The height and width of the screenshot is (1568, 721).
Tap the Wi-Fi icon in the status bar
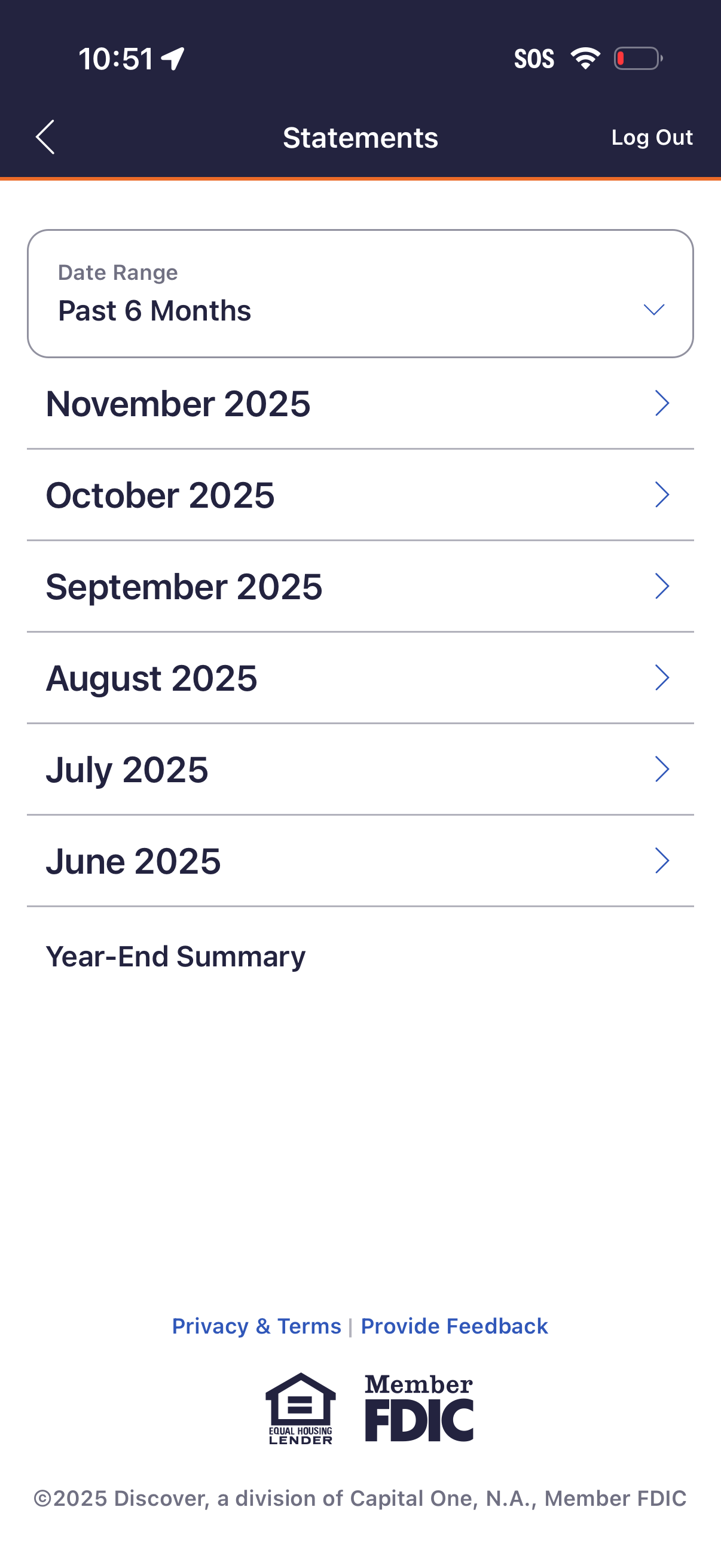pos(585,58)
